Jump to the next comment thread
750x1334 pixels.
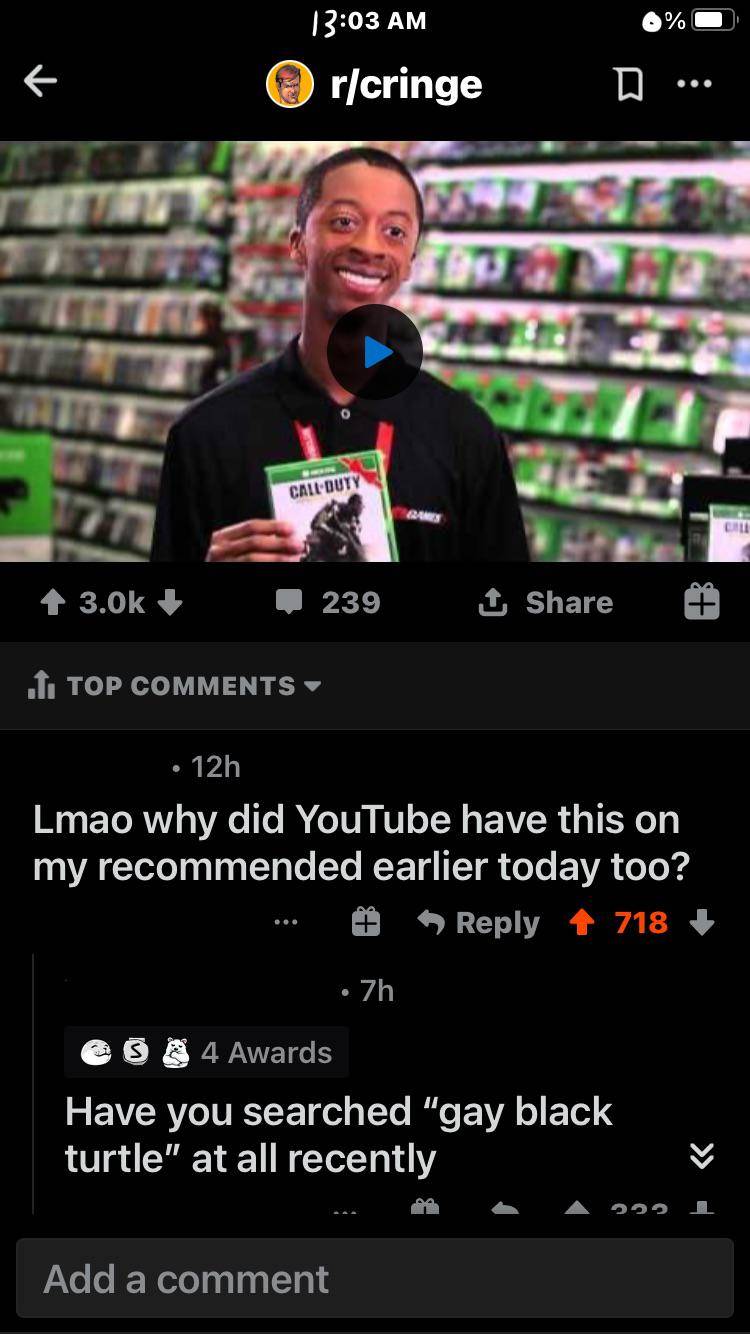coord(702,1156)
